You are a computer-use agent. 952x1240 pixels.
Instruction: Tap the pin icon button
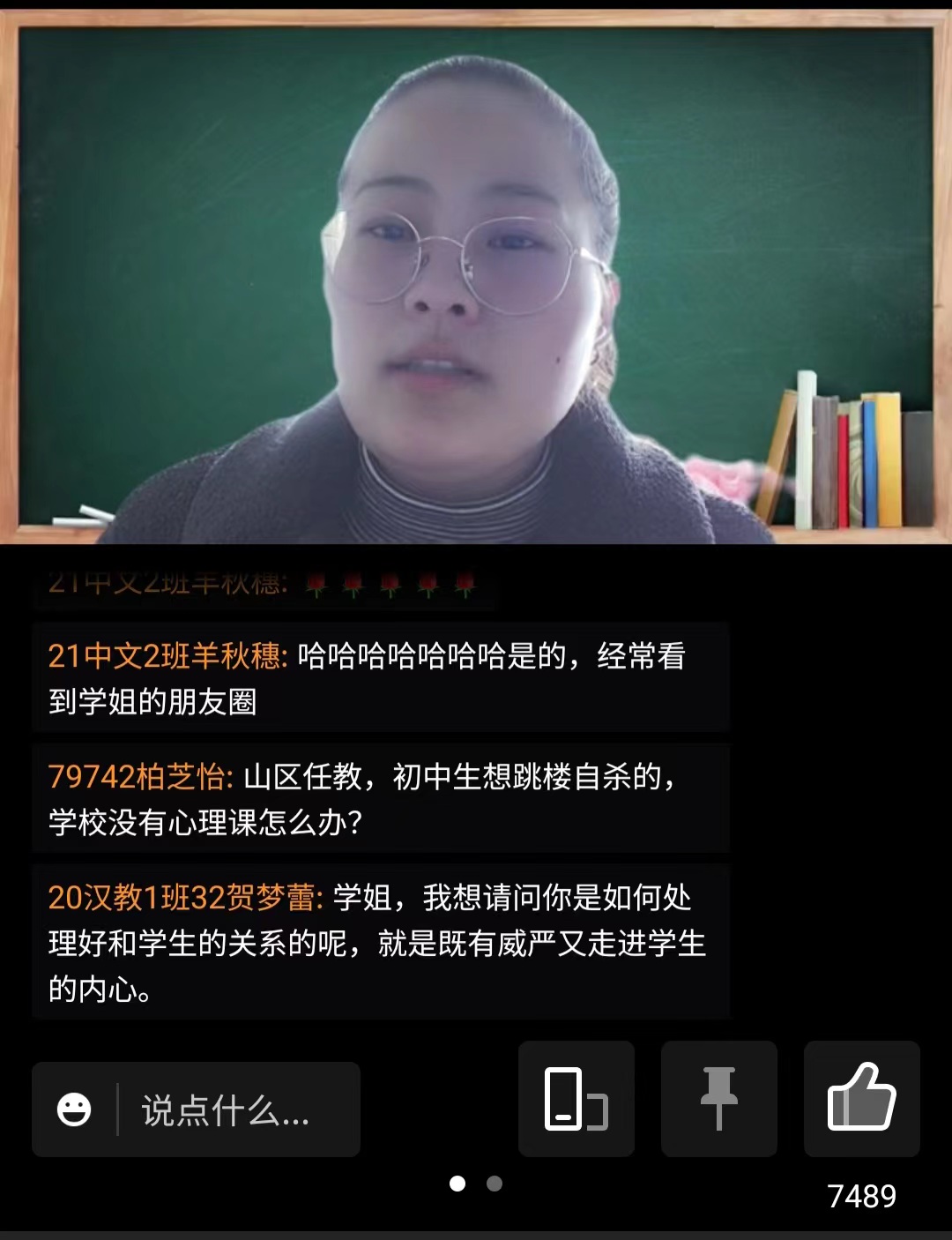718,1099
